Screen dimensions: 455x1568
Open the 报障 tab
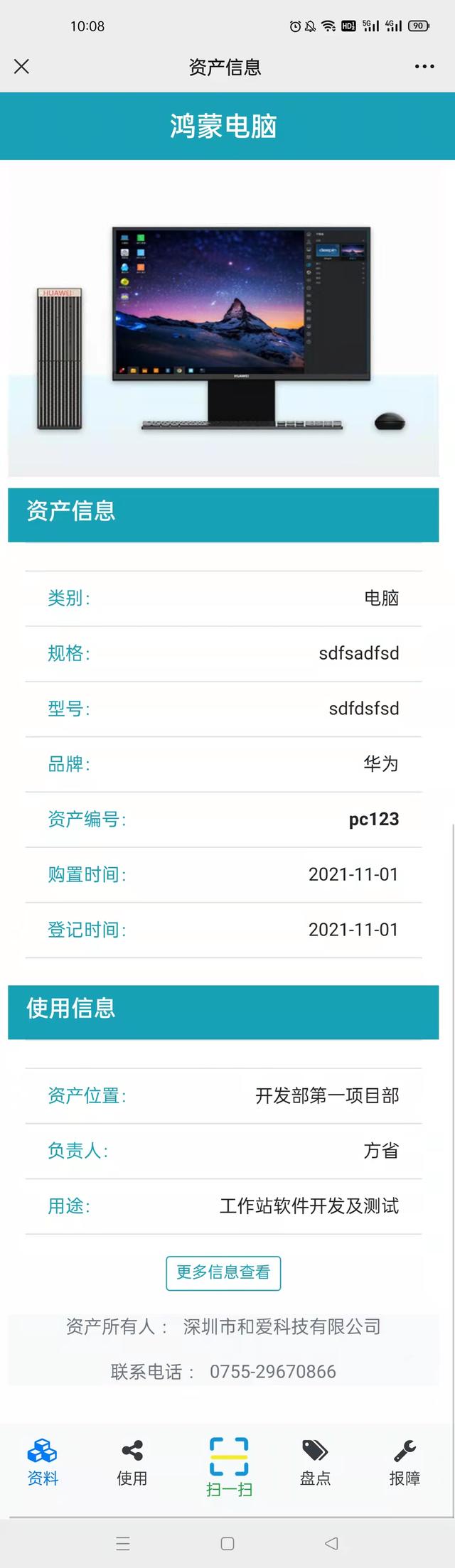coord(405,1463)
